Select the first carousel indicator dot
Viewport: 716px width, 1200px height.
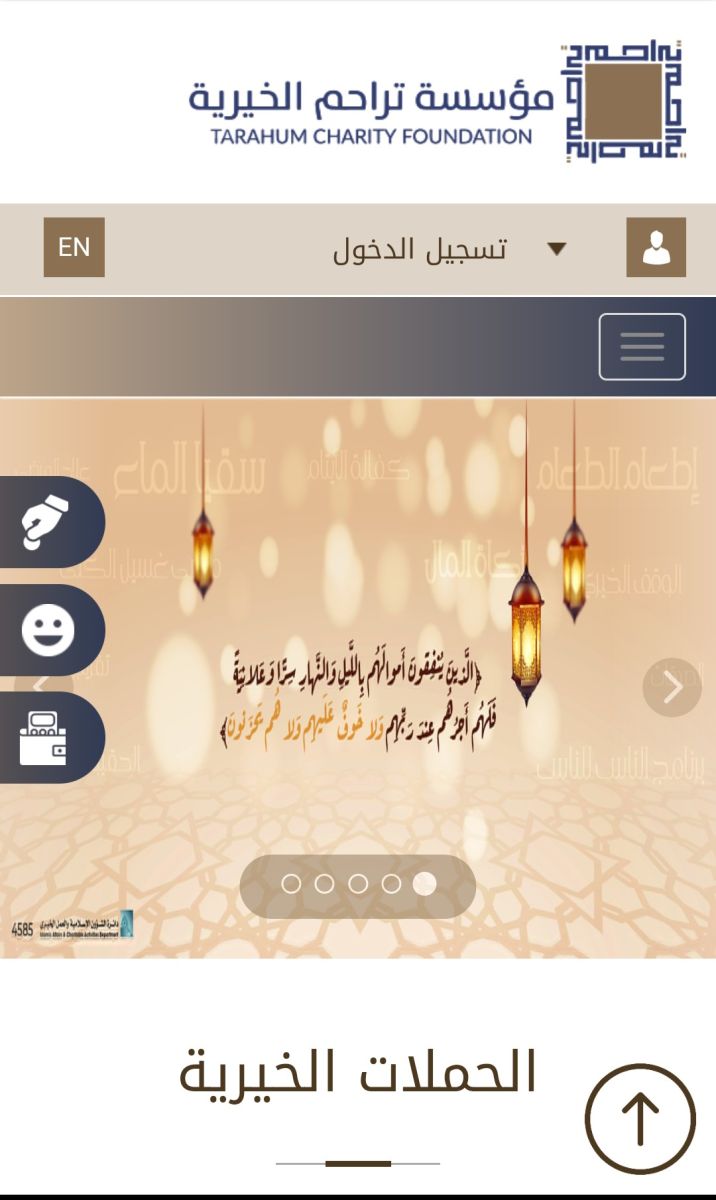[291, 884]
